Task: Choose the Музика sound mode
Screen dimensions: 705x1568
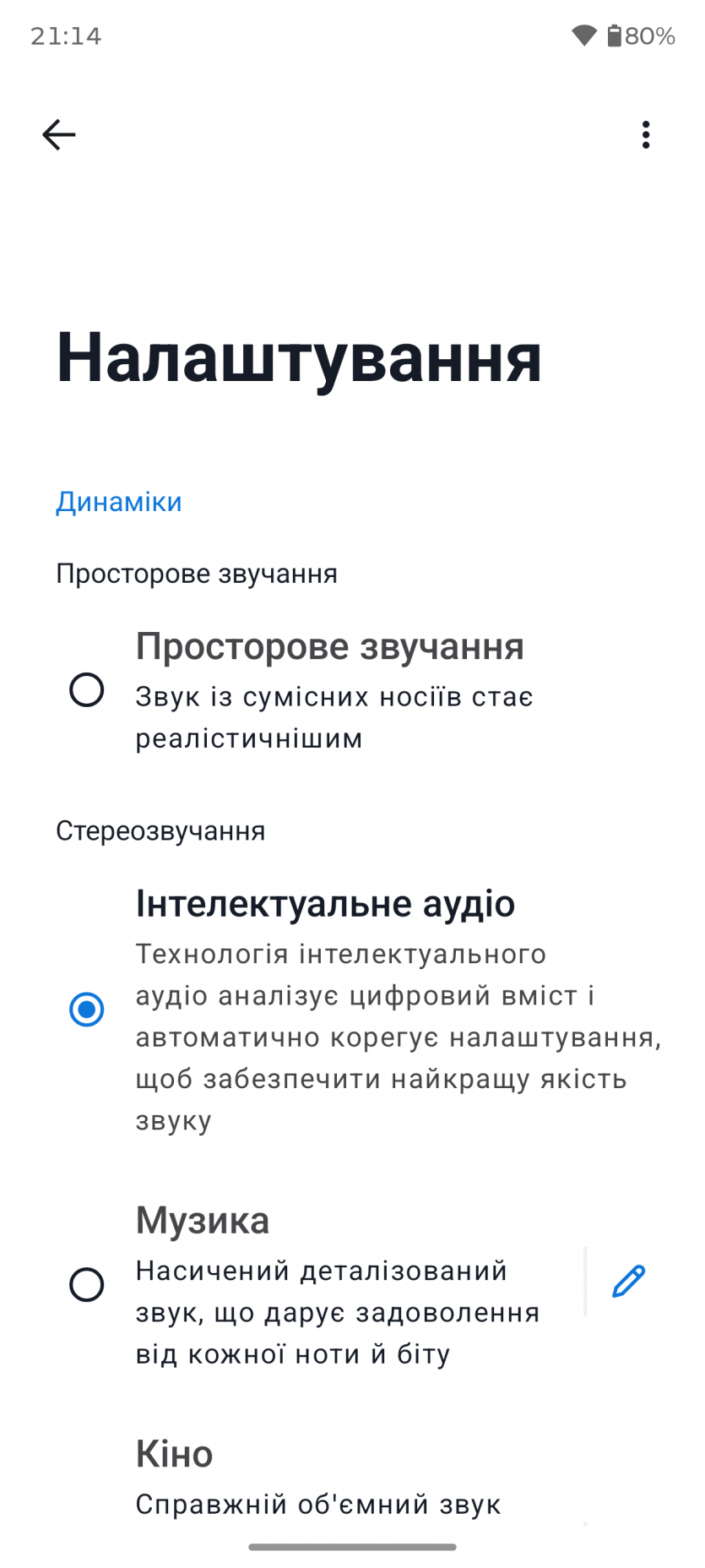Action: pos(86,1285)
